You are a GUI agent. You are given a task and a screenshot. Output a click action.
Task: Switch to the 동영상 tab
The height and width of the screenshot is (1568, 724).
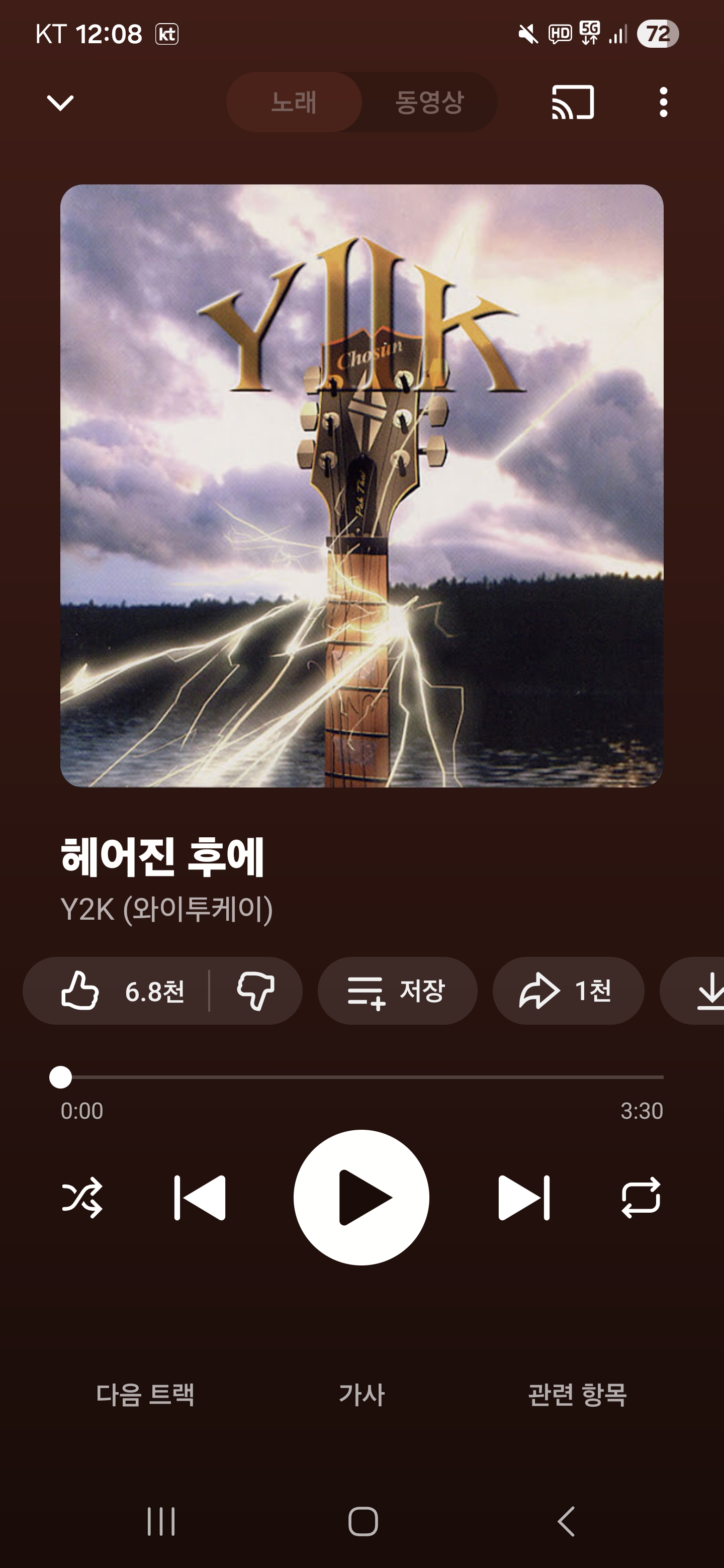click(429, 102)
